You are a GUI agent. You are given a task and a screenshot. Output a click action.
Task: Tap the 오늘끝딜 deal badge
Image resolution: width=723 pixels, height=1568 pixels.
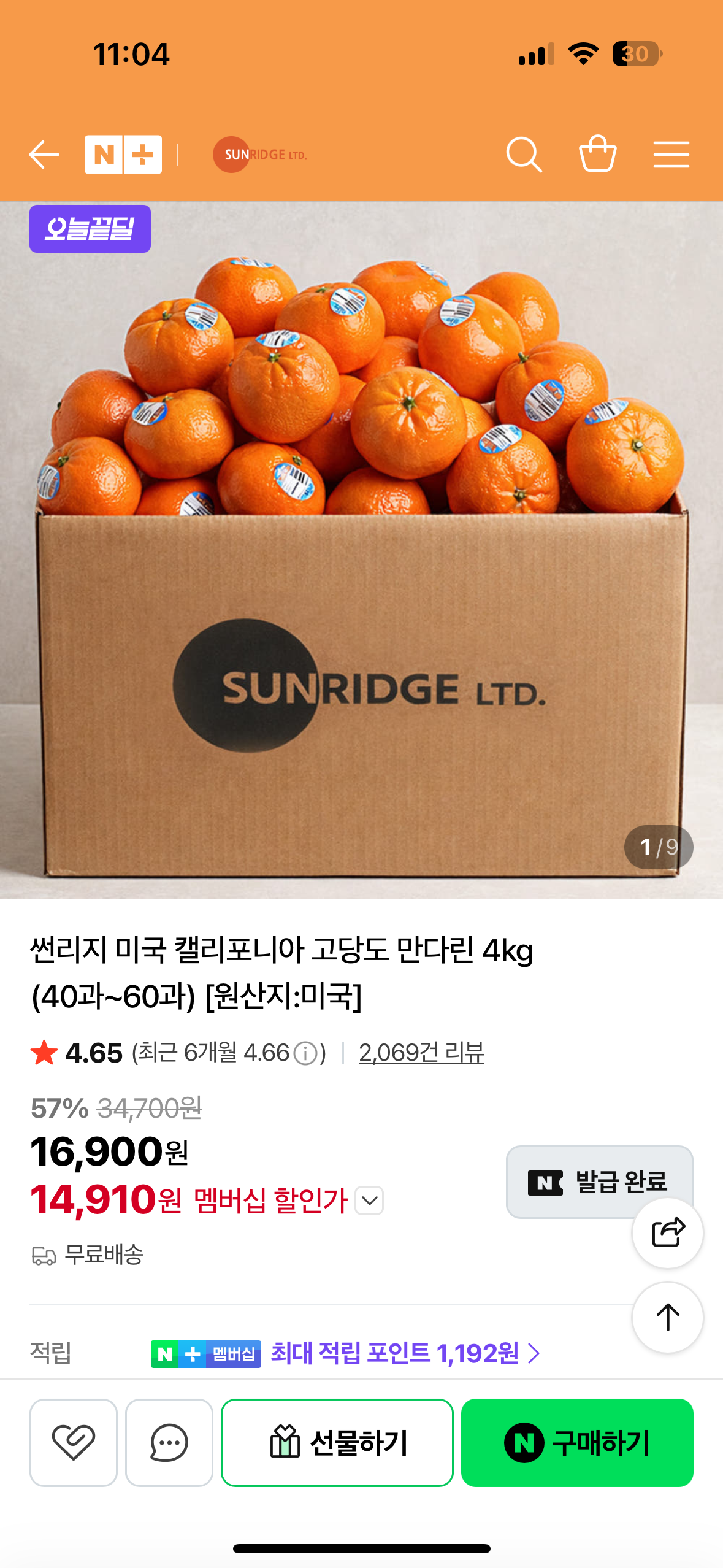(x=90, y=228)
